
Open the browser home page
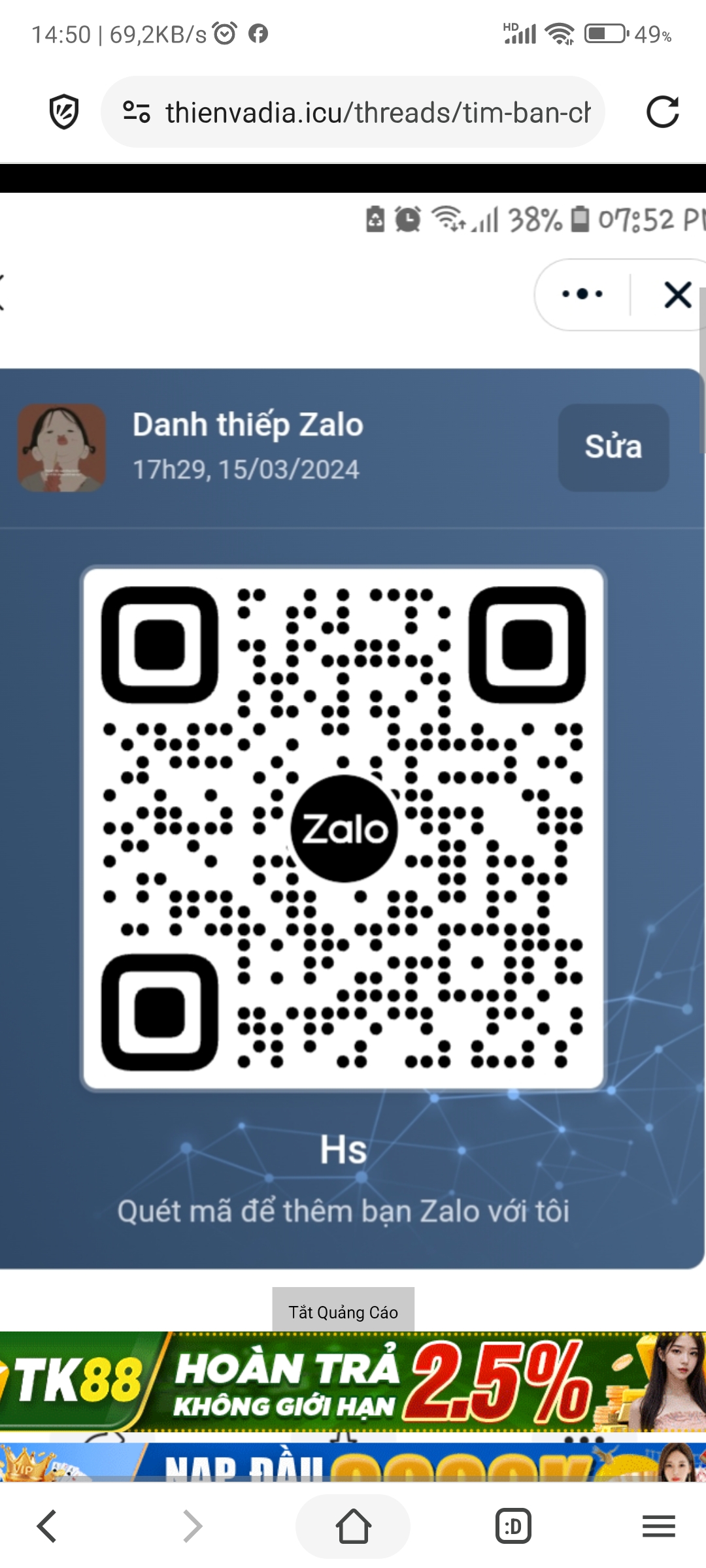click(x=353, y=1526)
